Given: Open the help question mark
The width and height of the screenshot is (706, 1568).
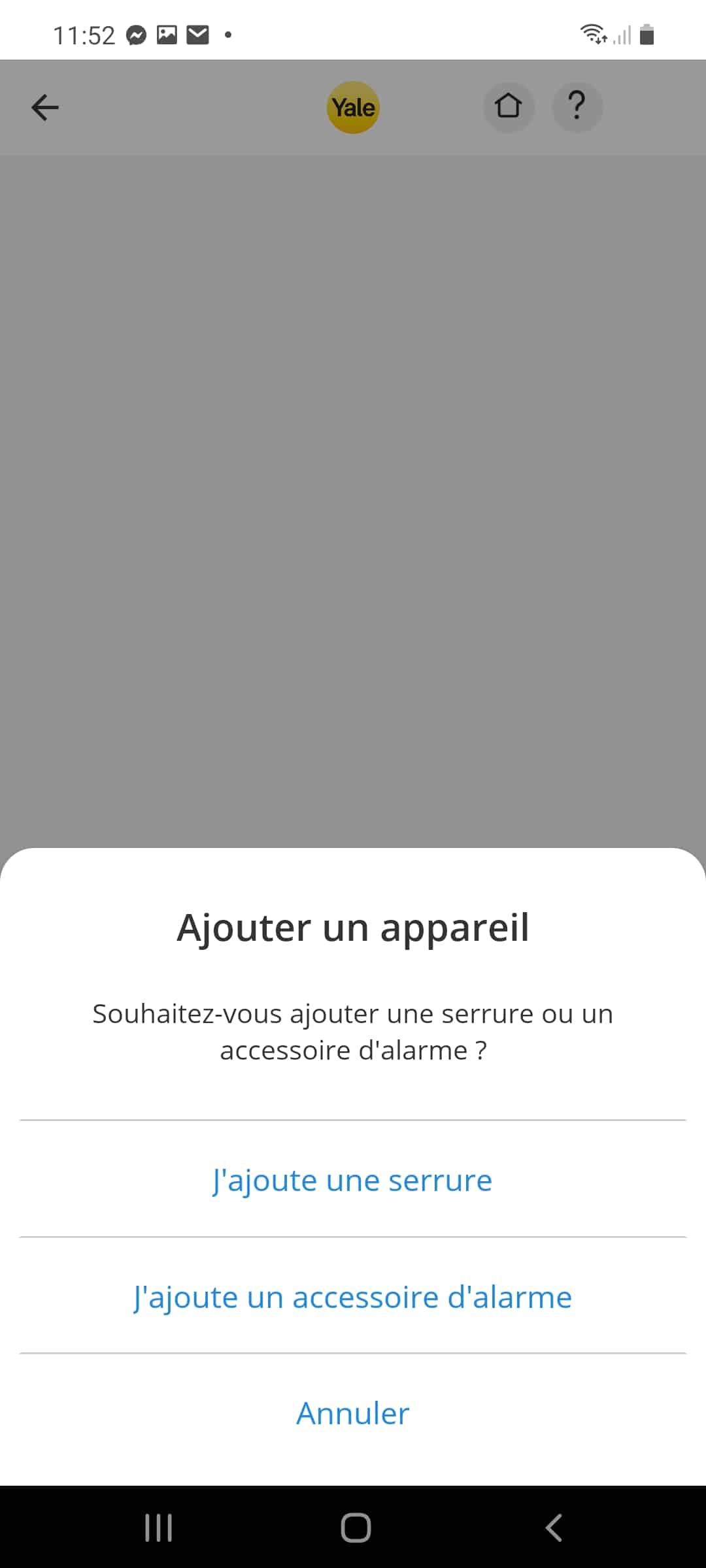Looking at the screenshot, I should click(577, 107).
